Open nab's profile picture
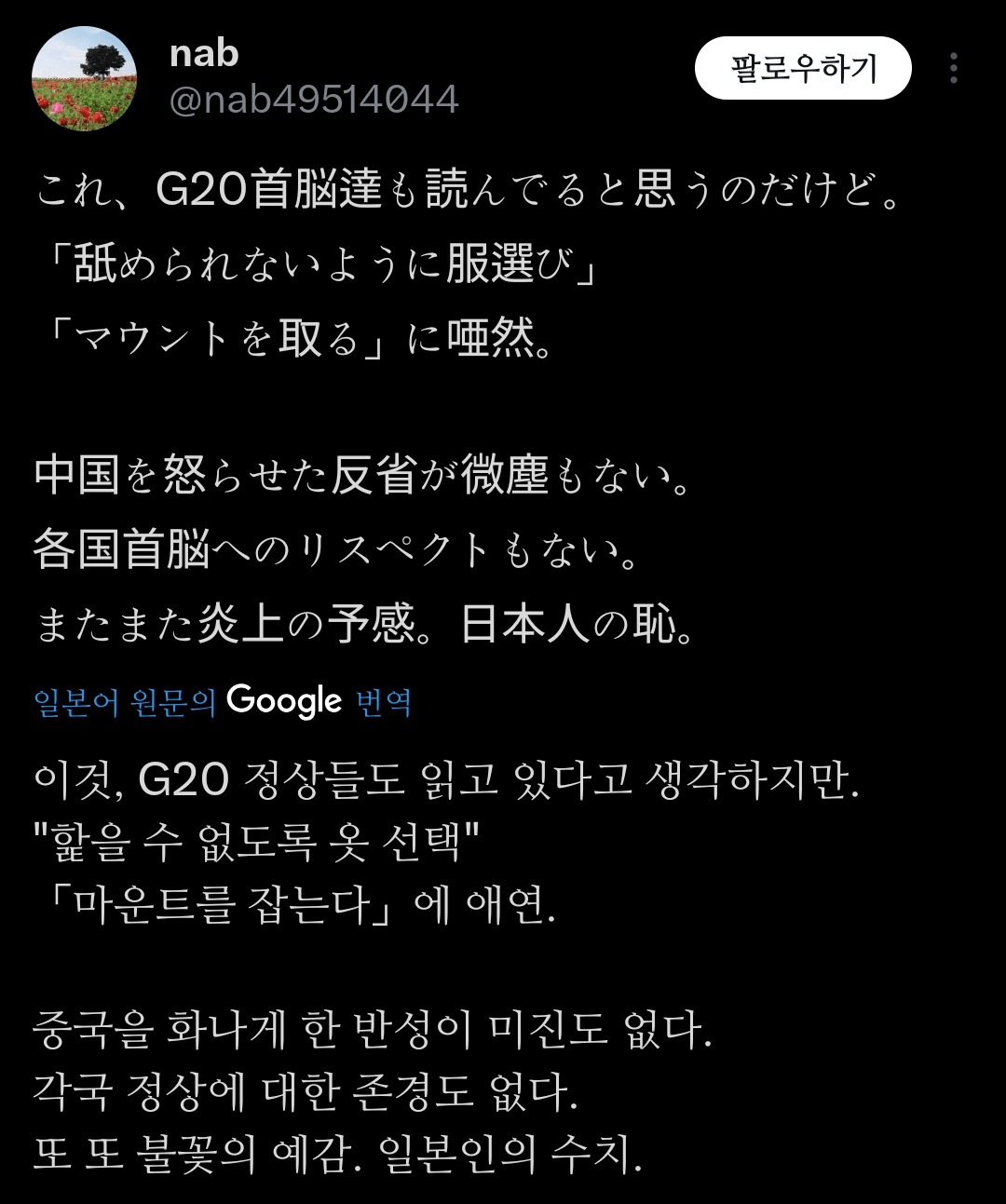1006x1204 pixels. point(85,79)
